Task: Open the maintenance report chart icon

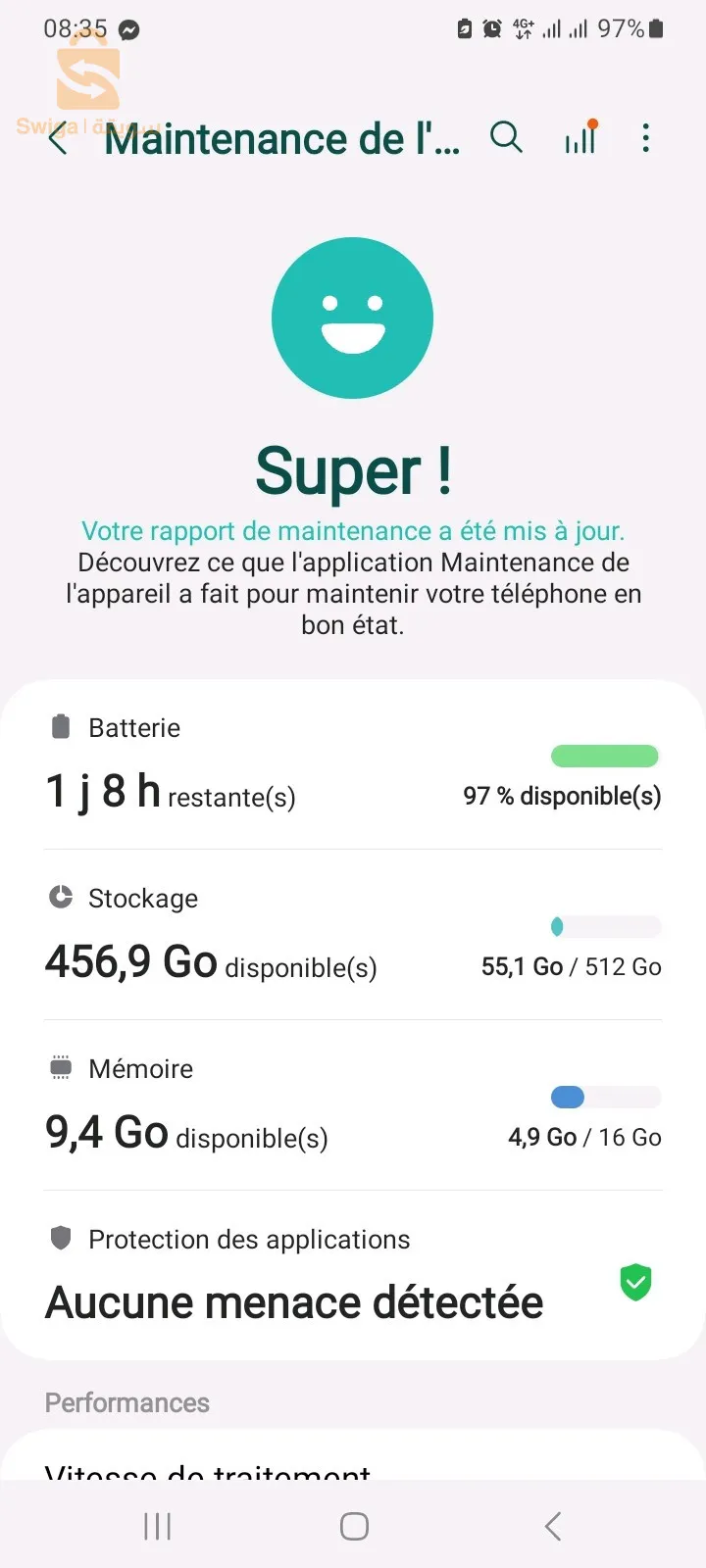Action: click(580, 138)
